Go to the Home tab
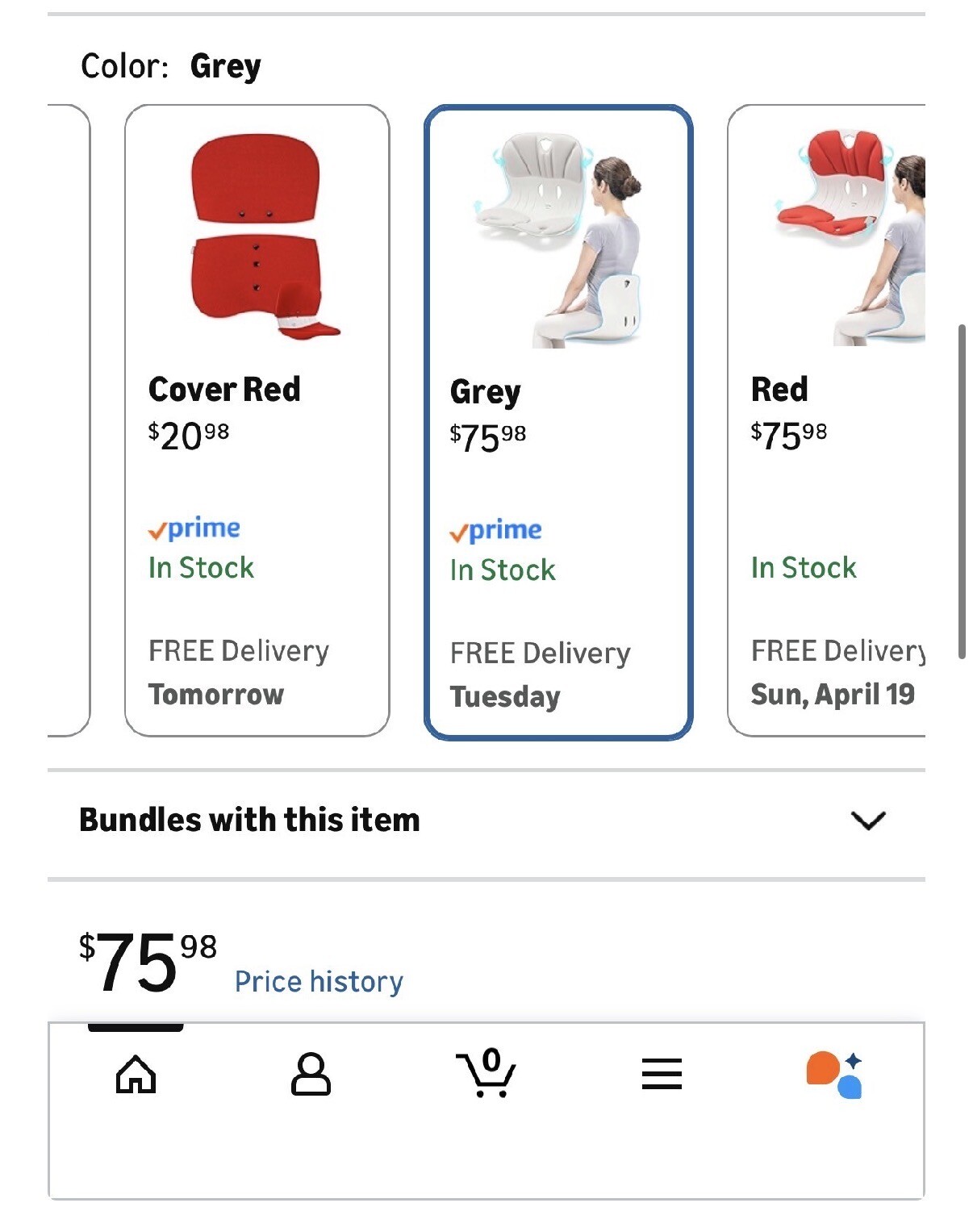The image size is (973, 1232). click(x=136, y=1075)
